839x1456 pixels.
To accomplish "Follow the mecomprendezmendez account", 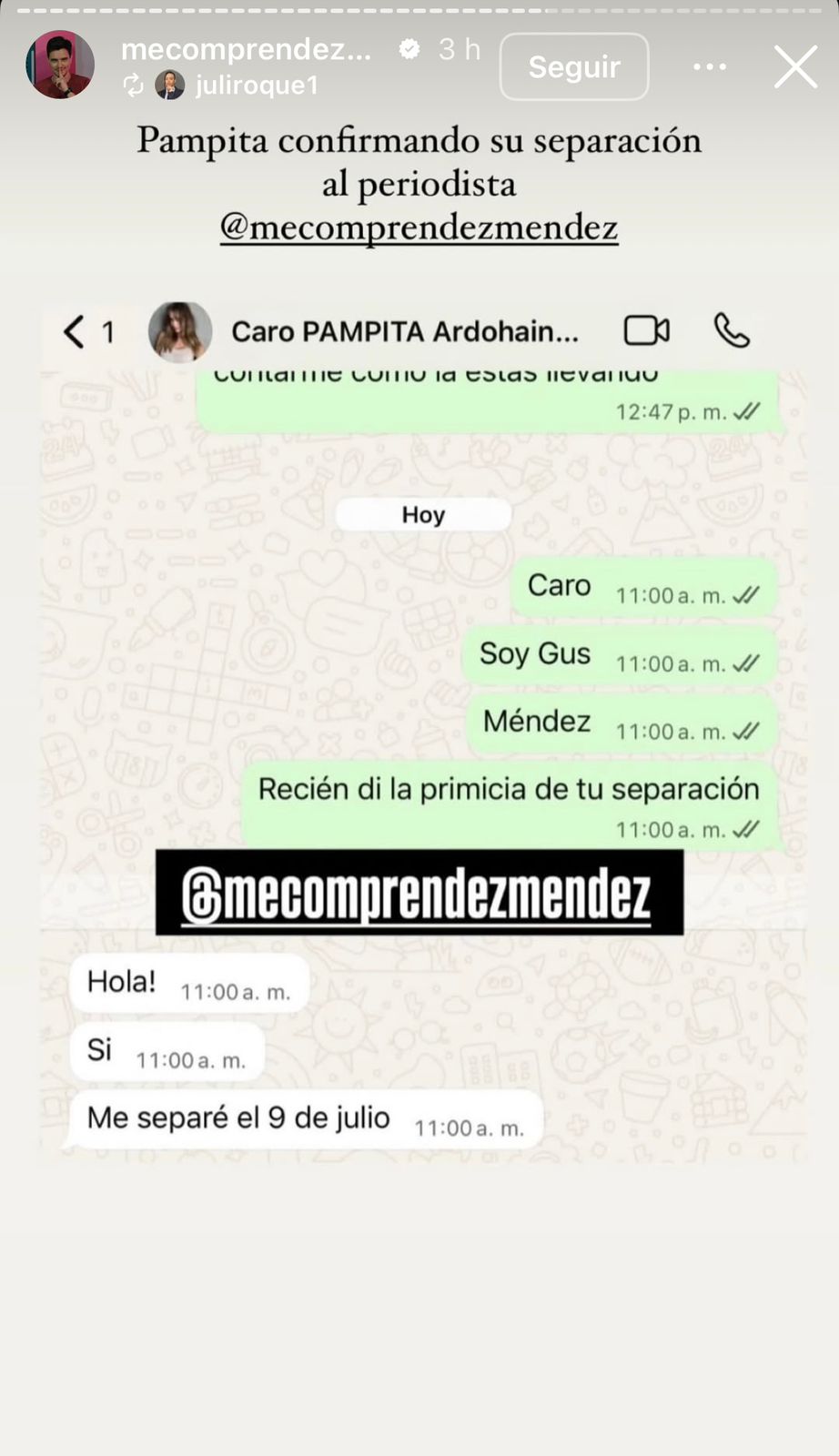I will pos(573,66).
